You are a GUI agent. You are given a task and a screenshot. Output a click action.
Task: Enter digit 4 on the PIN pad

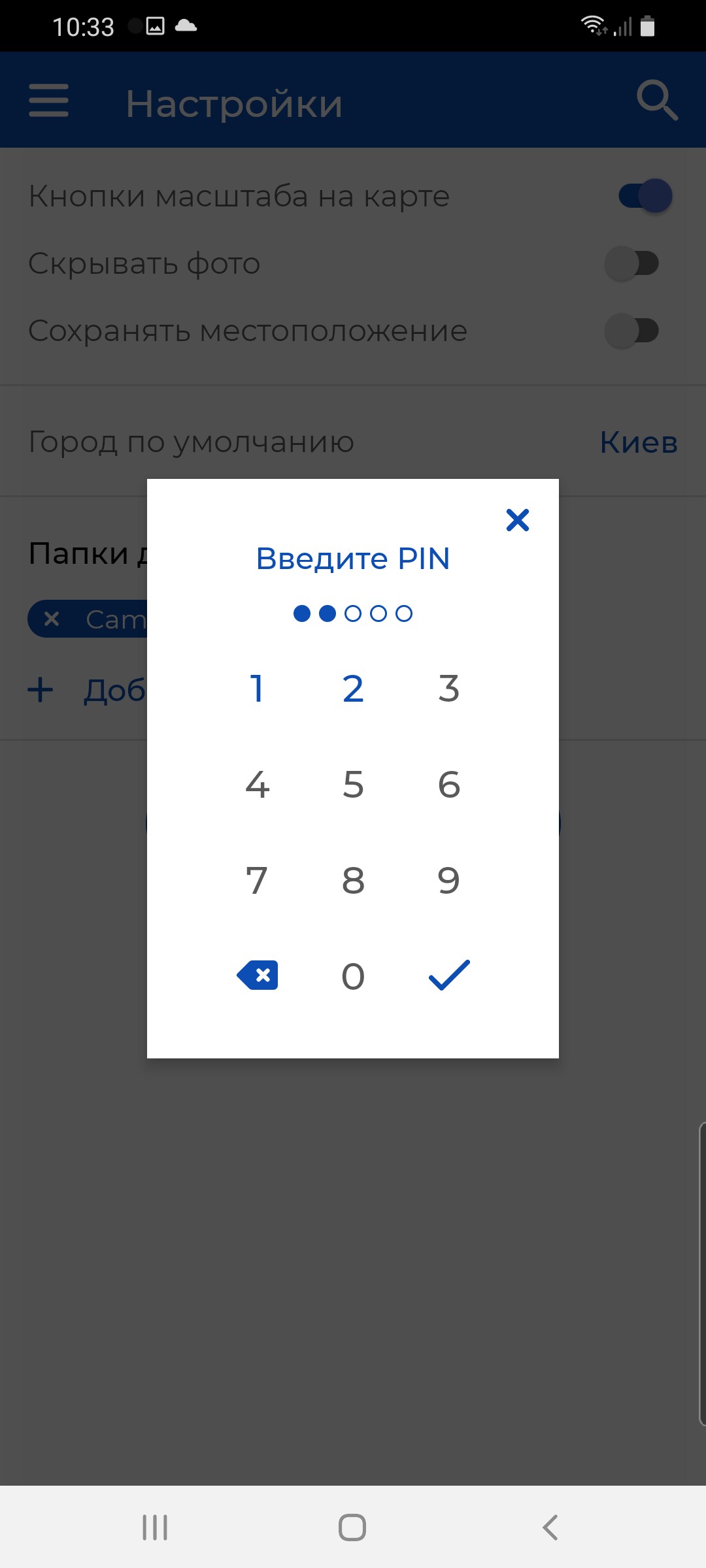[257, 784]
